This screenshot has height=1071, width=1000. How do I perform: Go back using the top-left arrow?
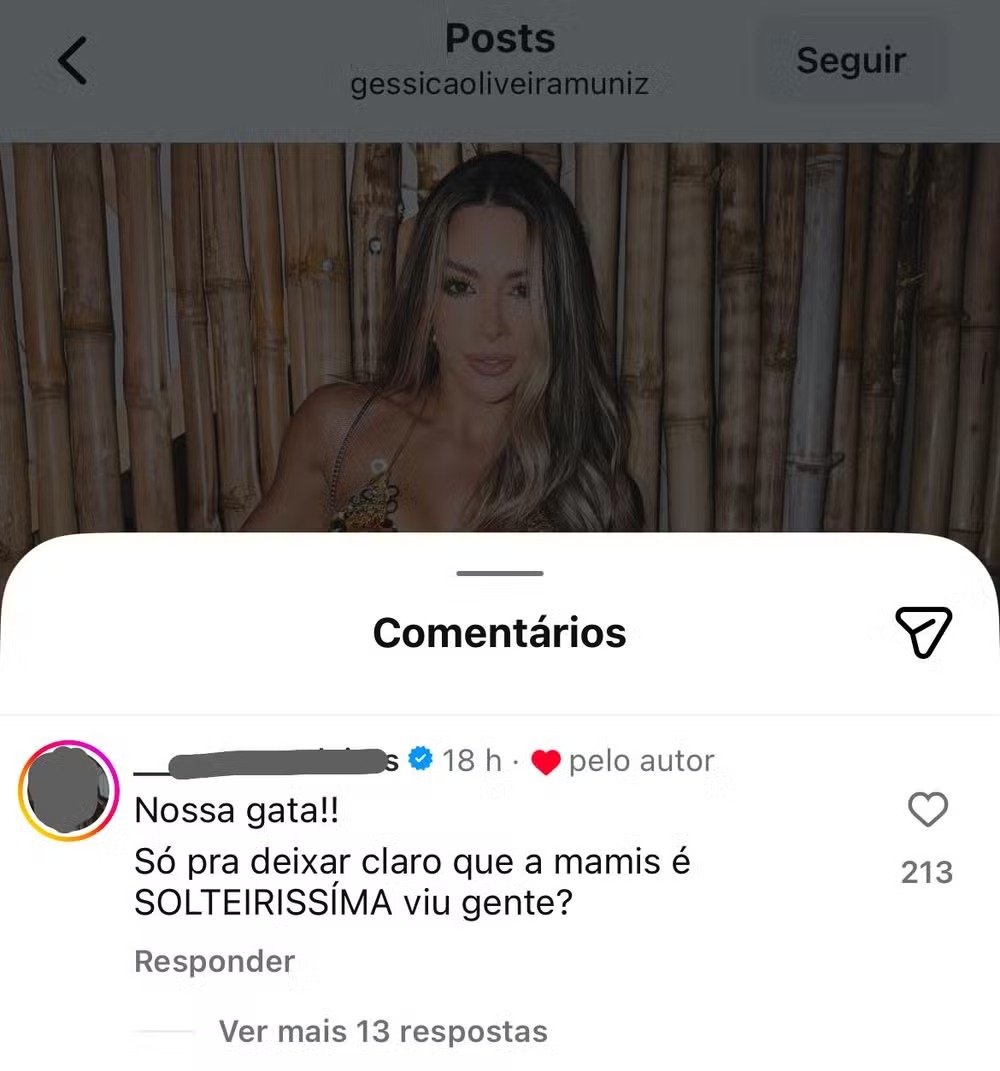pos(72,61)
